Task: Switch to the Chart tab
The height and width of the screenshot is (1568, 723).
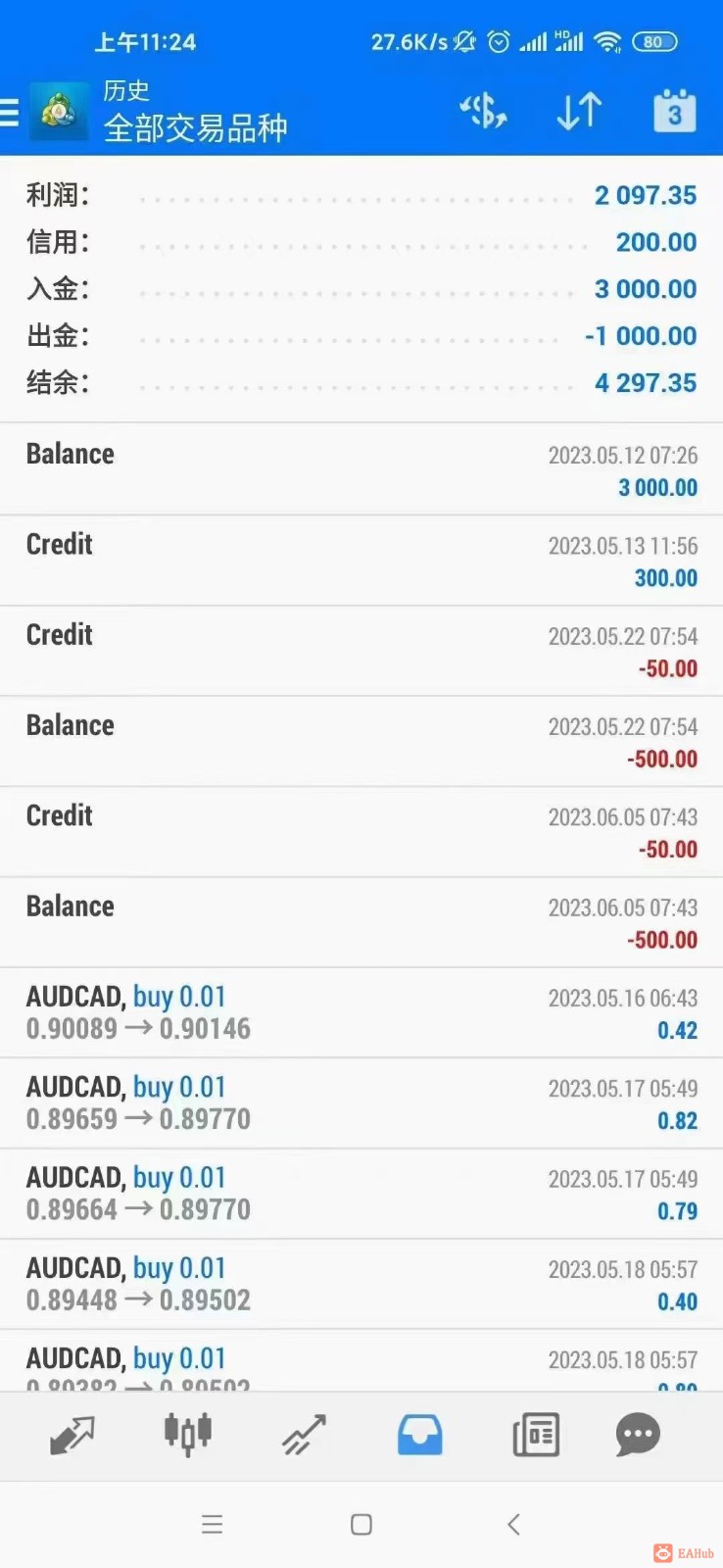Action: tap(187, 1436)
